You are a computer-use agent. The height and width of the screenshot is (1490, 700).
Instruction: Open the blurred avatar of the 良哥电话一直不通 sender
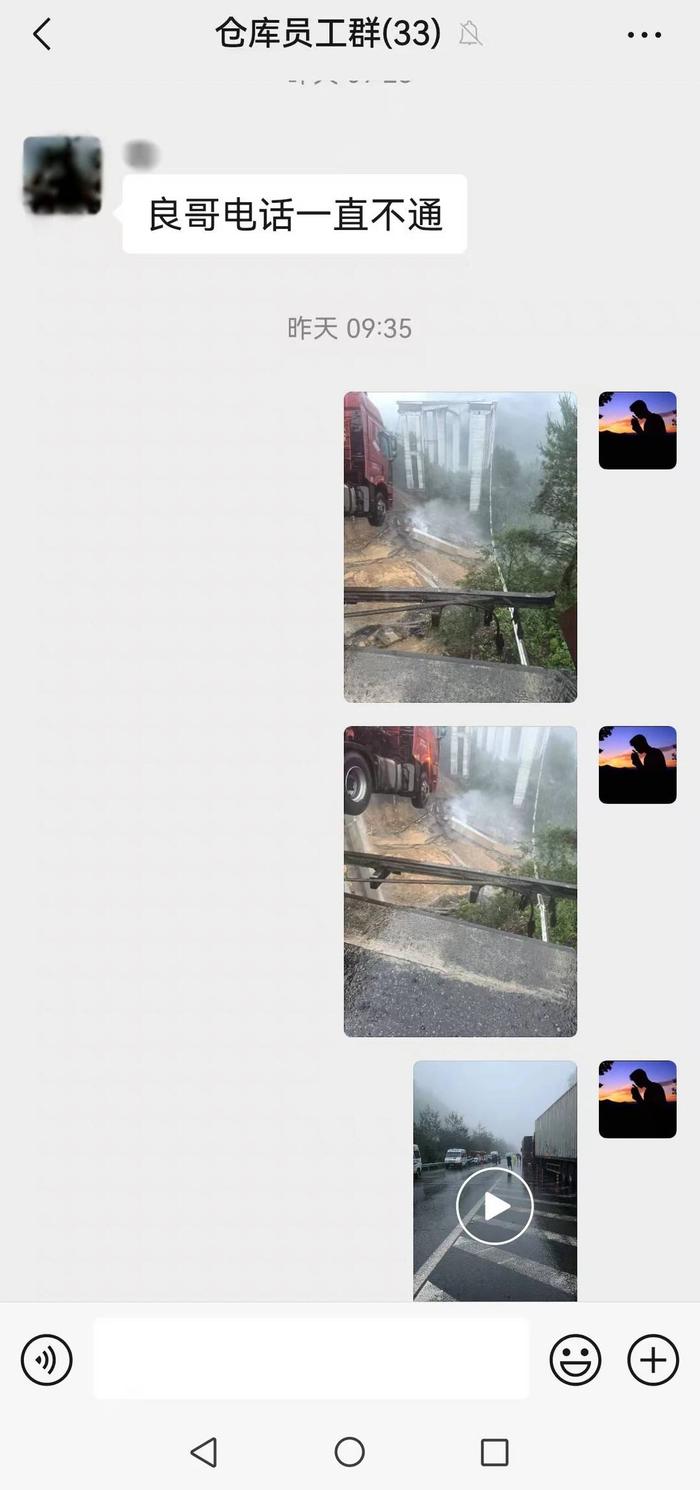click(x=62, y=175)
